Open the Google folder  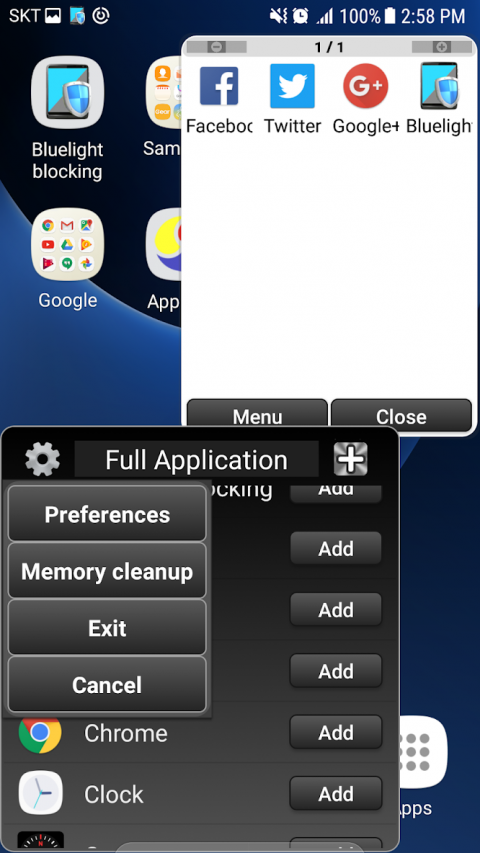pos(67,258)
